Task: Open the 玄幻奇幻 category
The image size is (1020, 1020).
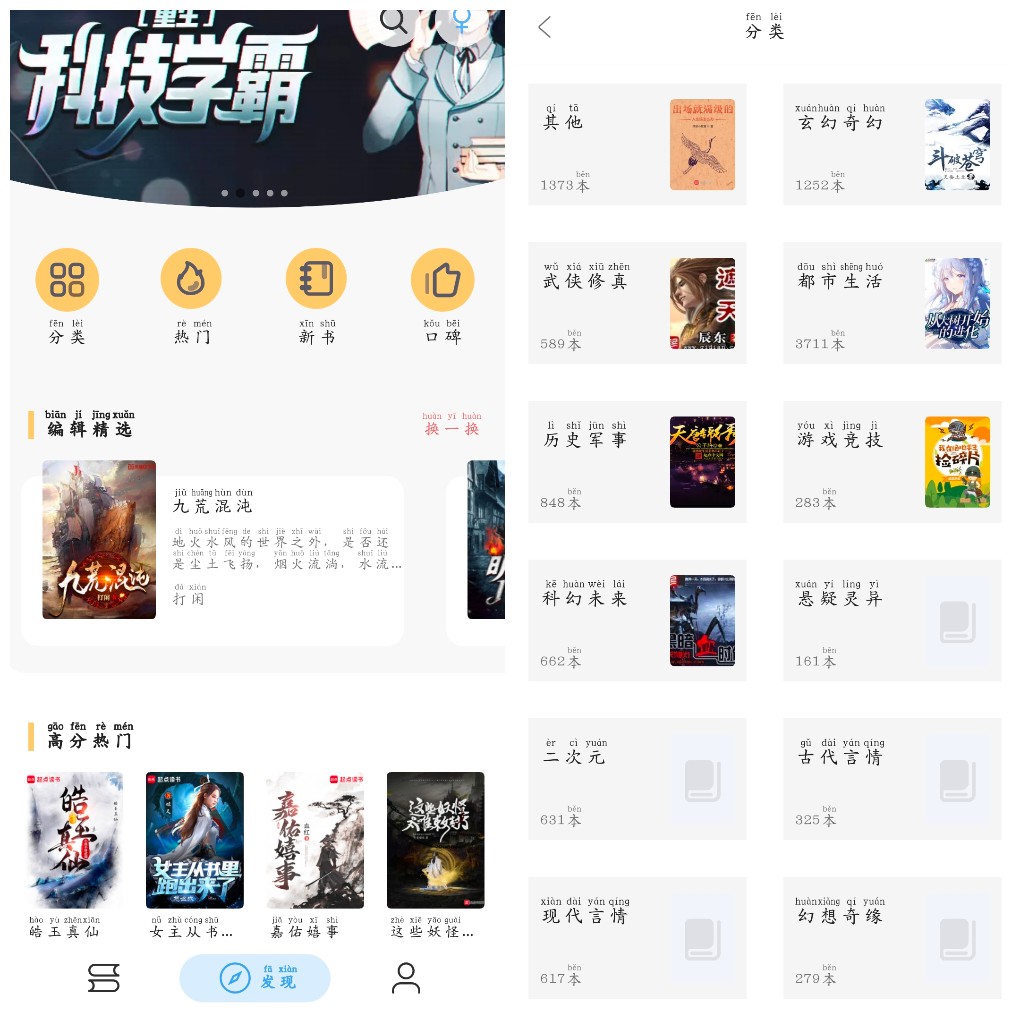Action: click(x=892, y=145)
